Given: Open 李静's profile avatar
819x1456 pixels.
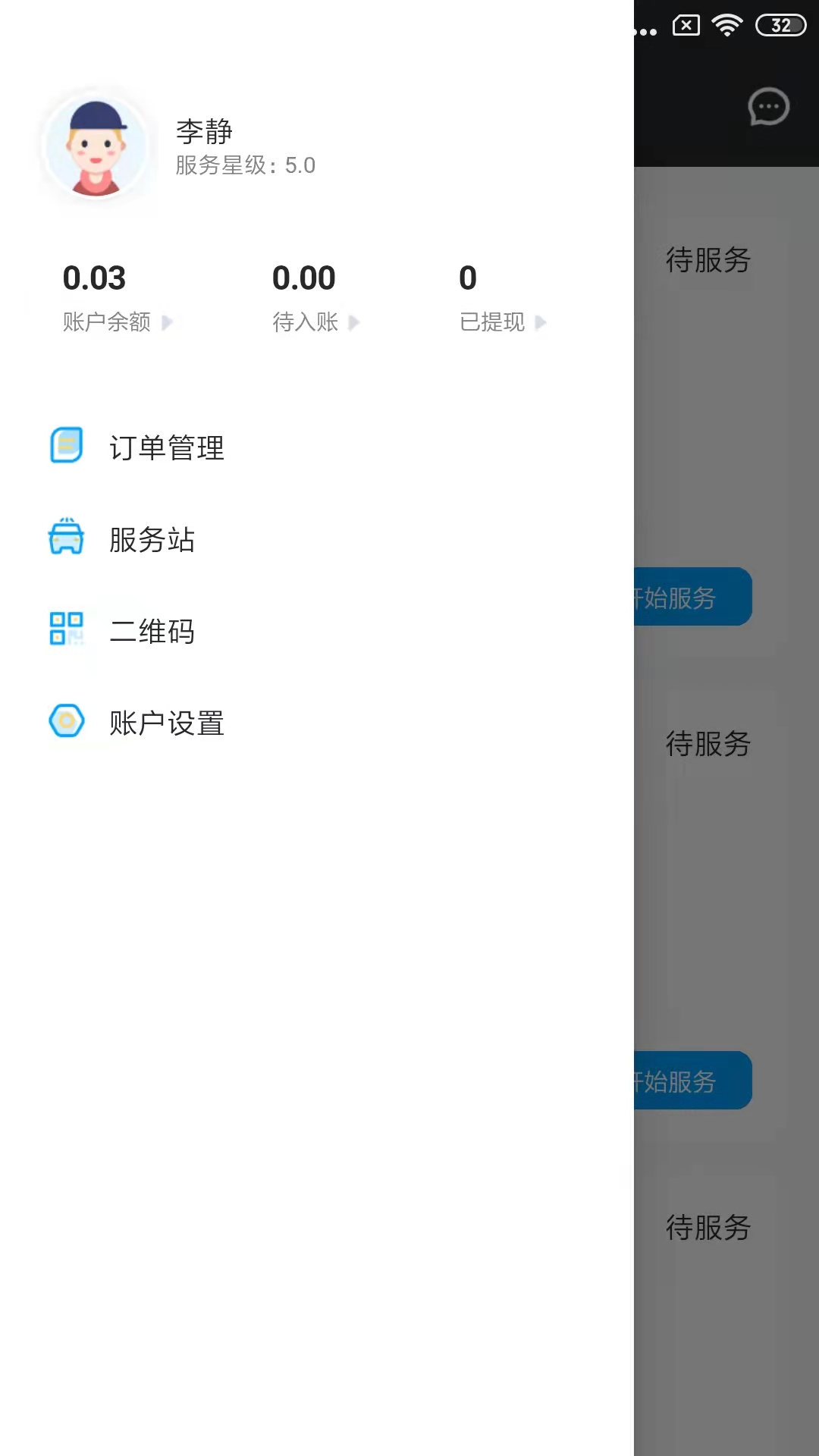Looking at the screenshot, I should [x=96, y=148].
